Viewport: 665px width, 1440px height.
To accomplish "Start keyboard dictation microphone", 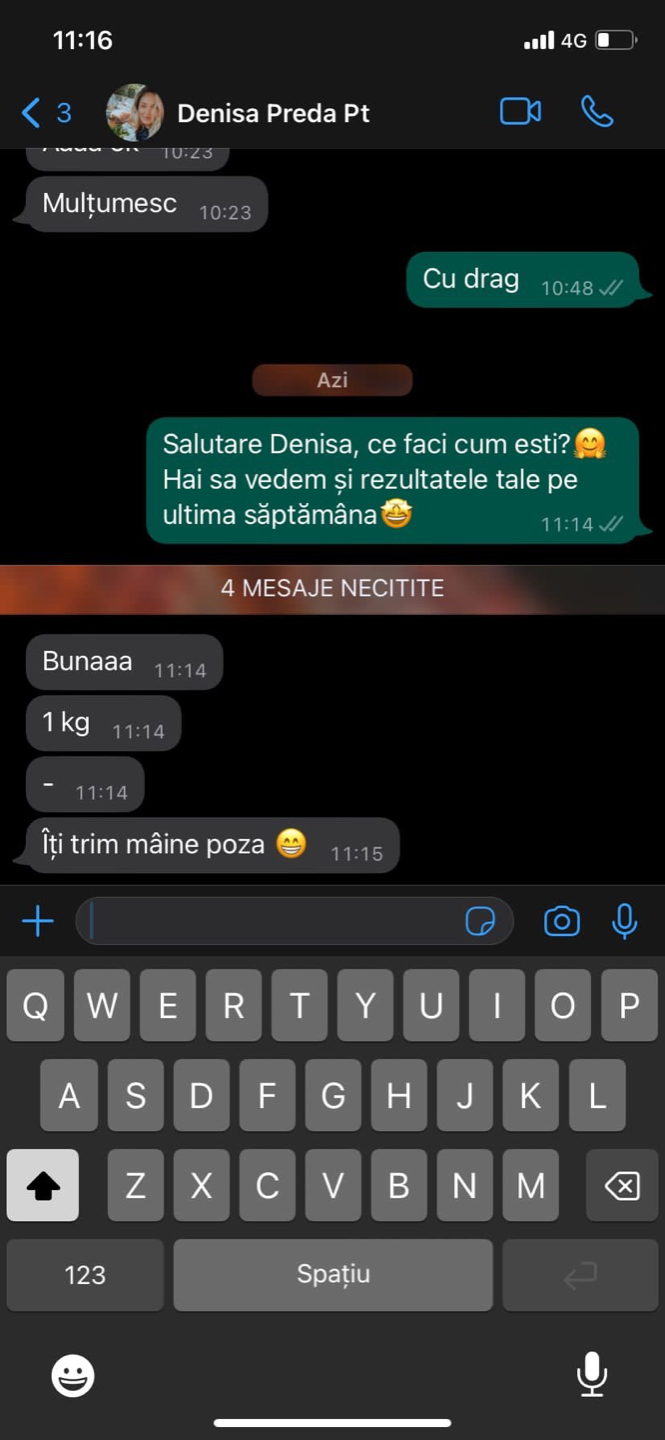I will 592,1374.
